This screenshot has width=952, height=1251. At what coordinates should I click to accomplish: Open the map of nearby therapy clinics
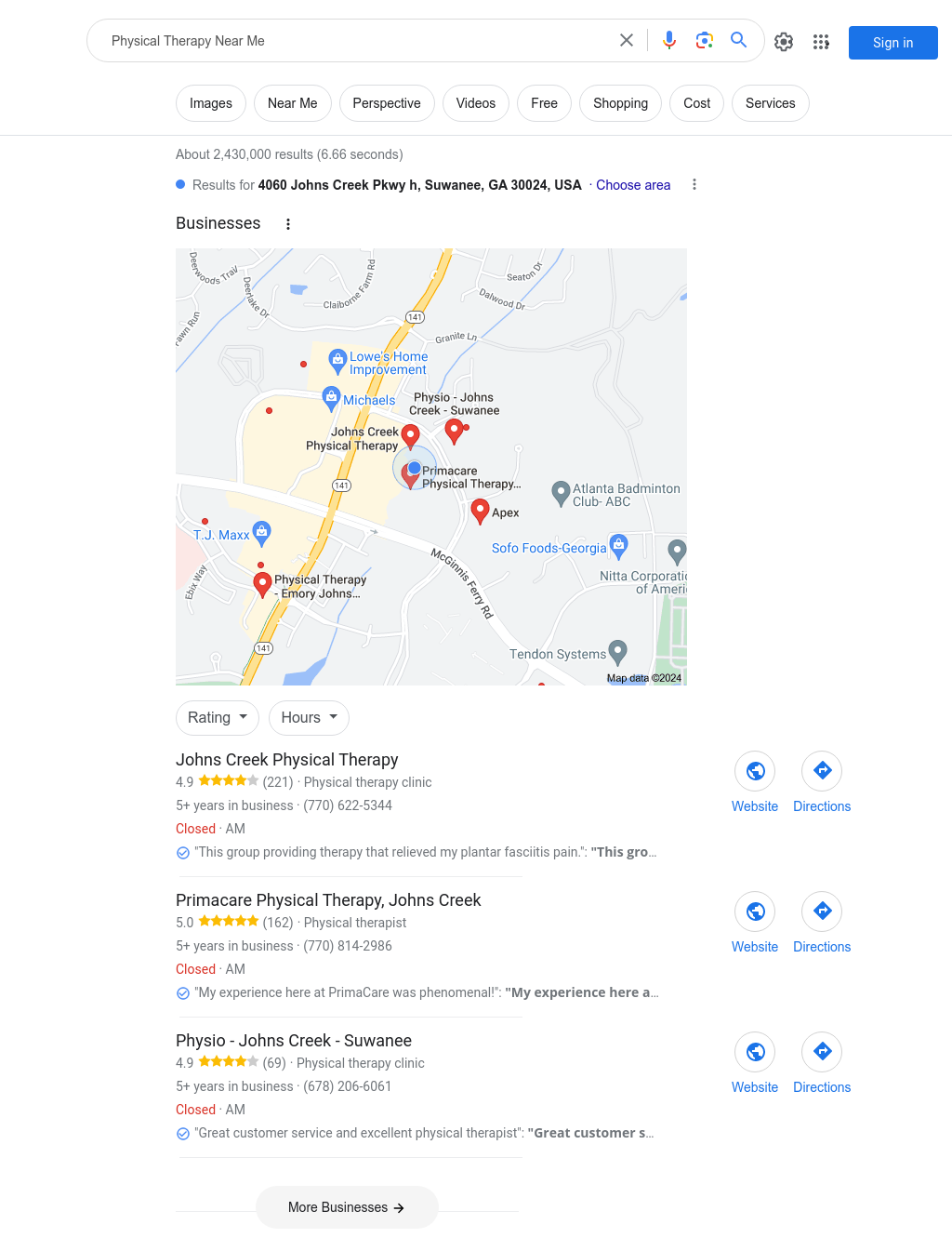(x=431, y=466)
